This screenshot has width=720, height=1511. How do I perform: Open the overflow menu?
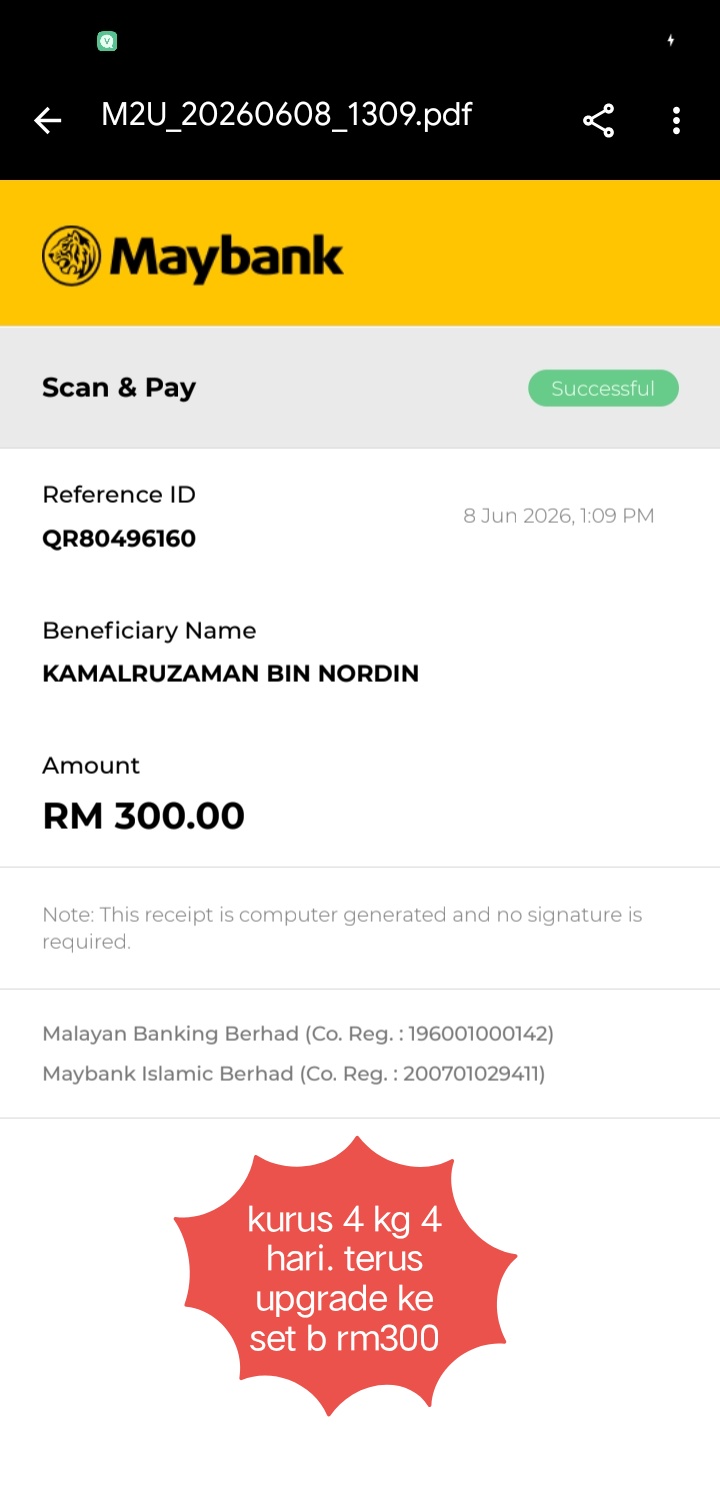(x=677, y=121)
